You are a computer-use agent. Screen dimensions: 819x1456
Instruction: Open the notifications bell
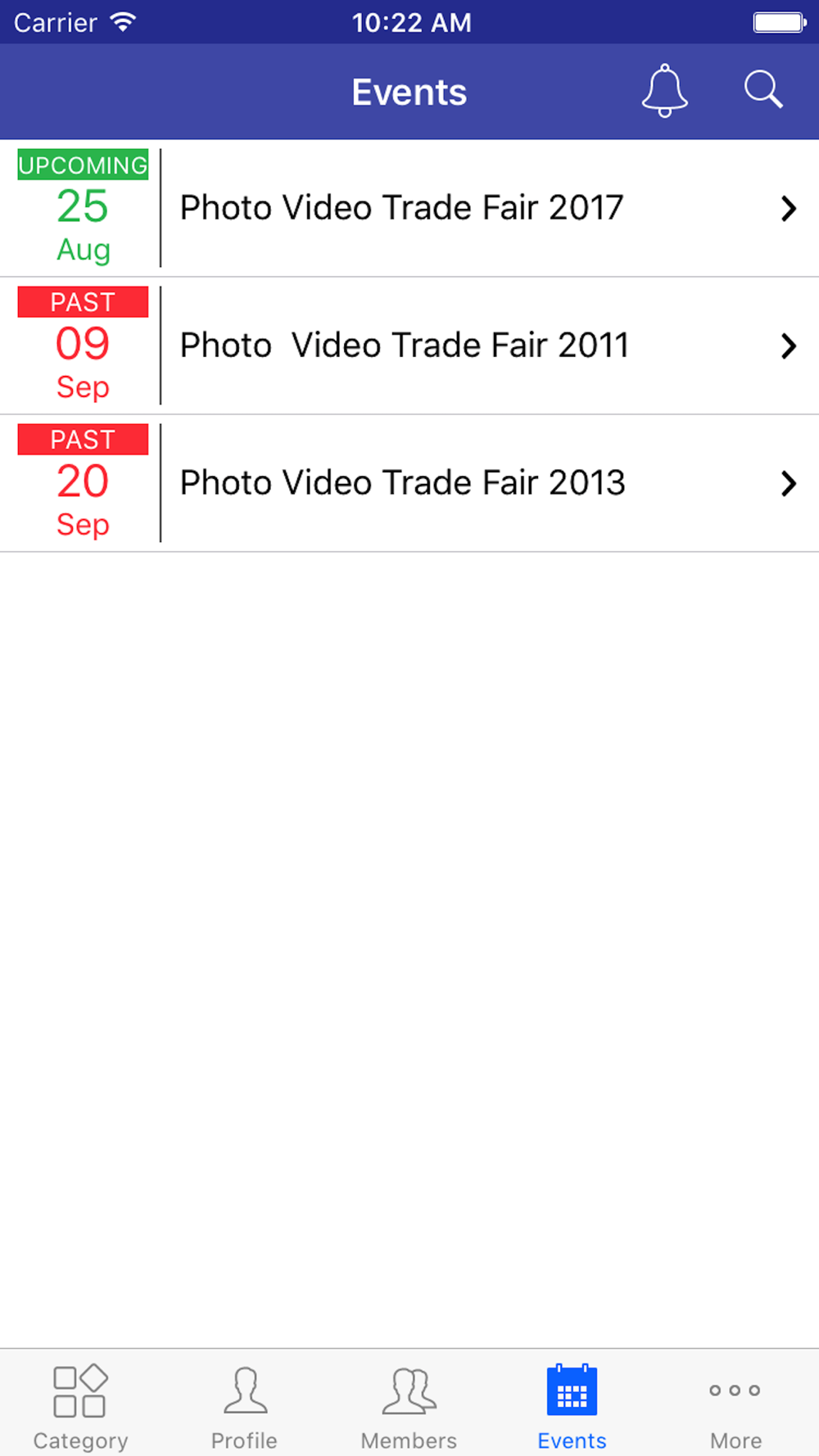pos(664,91)
